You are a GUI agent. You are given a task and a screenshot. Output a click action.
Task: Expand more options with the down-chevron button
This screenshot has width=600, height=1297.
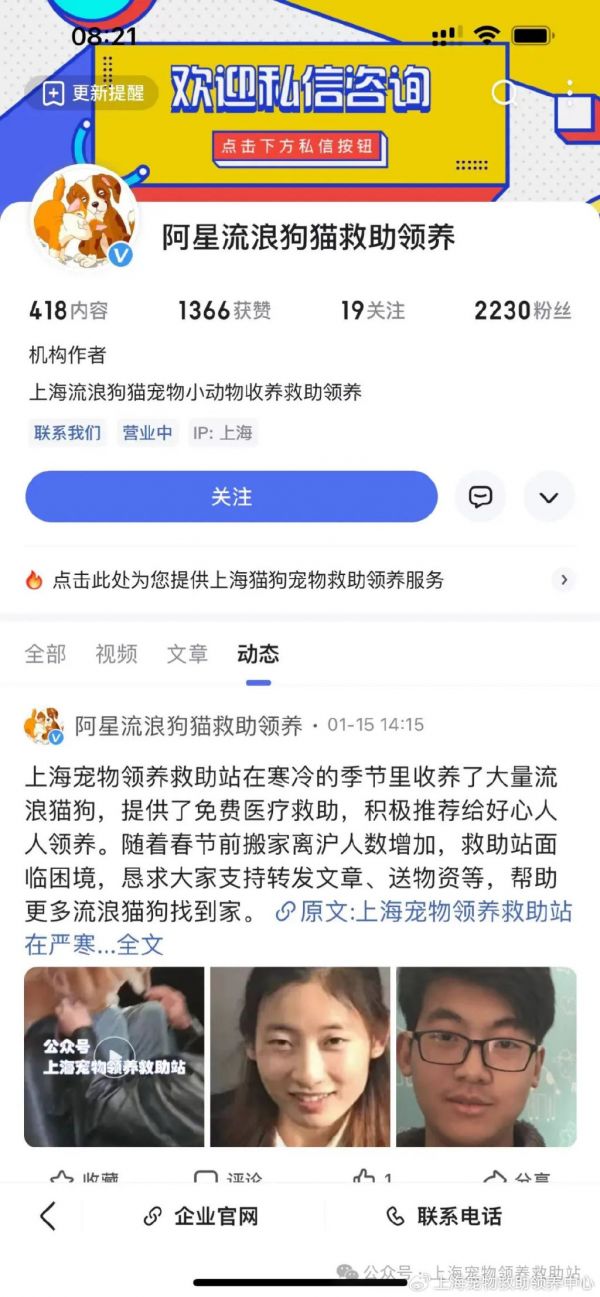coord(548,497)
